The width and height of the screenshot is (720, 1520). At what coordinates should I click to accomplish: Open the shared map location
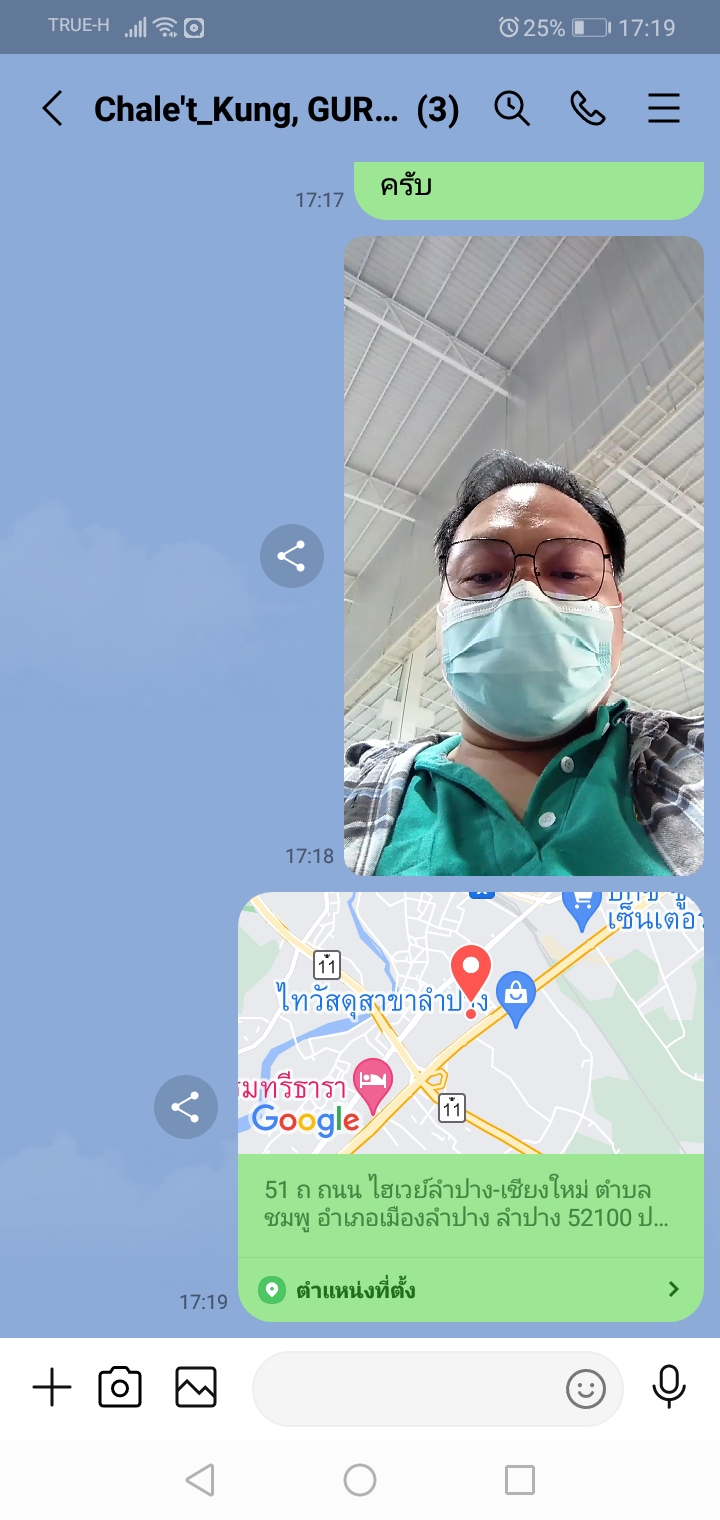[x=470, y=1023]
